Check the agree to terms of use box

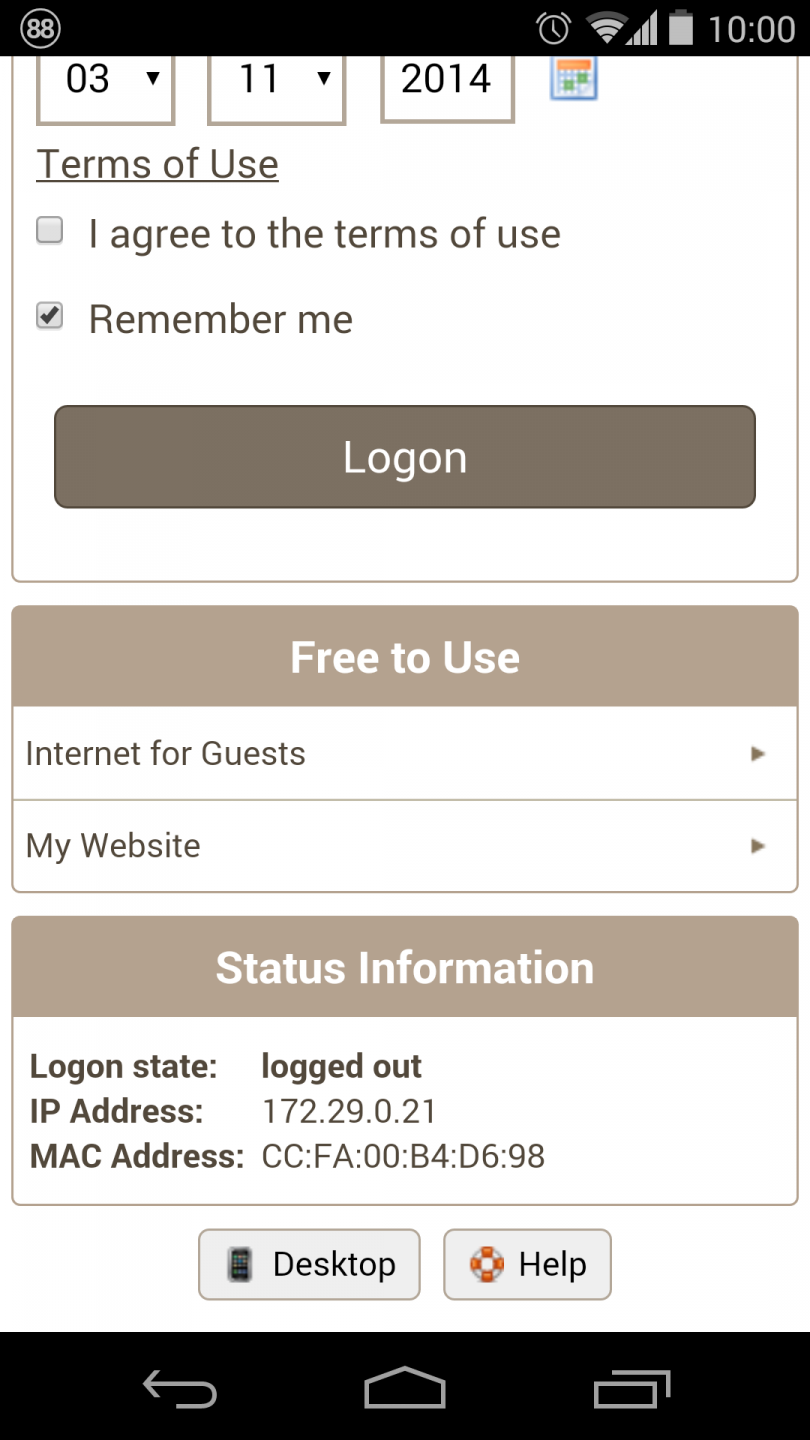[x=50, y=231]
